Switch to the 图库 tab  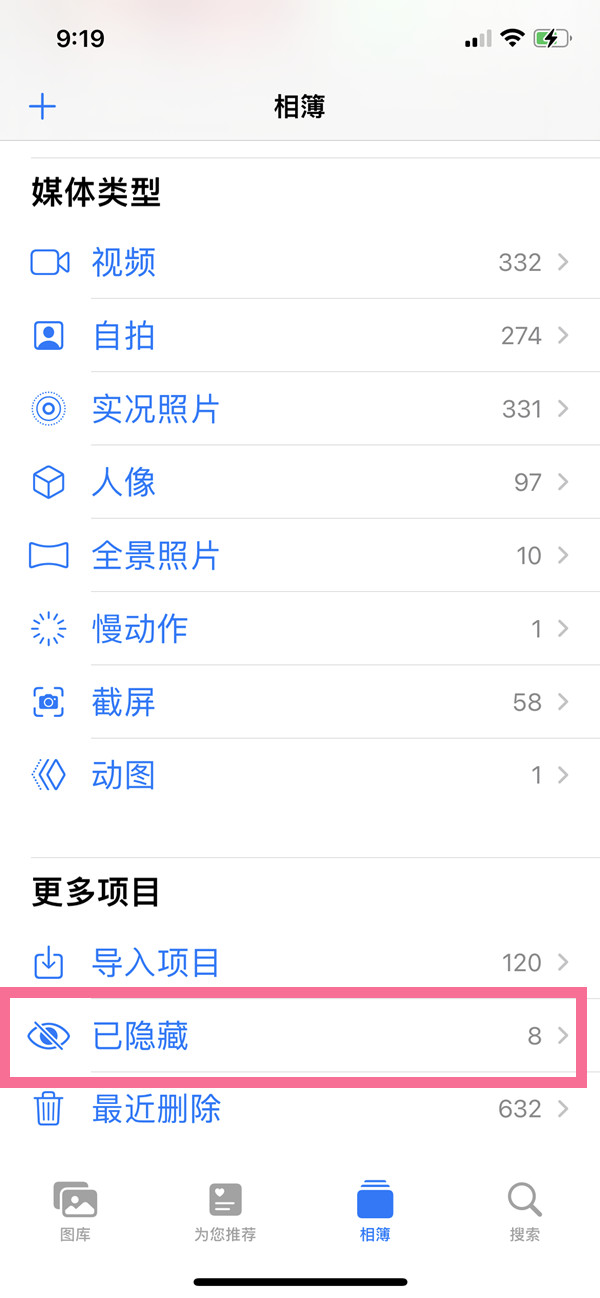(x=75, y=1209)
